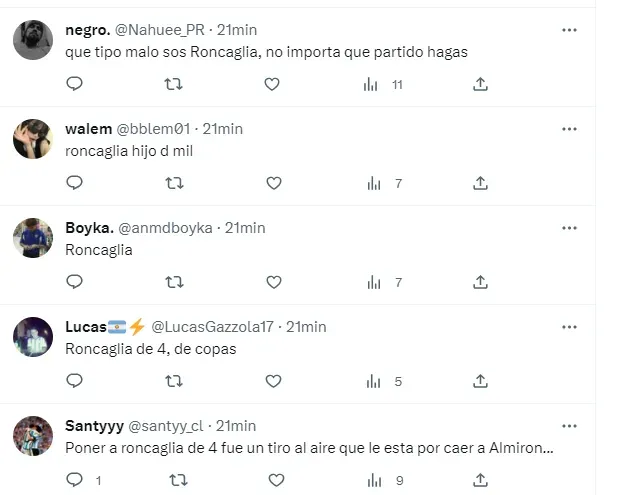The width and height of the screenshot is (619, 495).
Task: Retweet walem's tweet
Action: [173, 183]
